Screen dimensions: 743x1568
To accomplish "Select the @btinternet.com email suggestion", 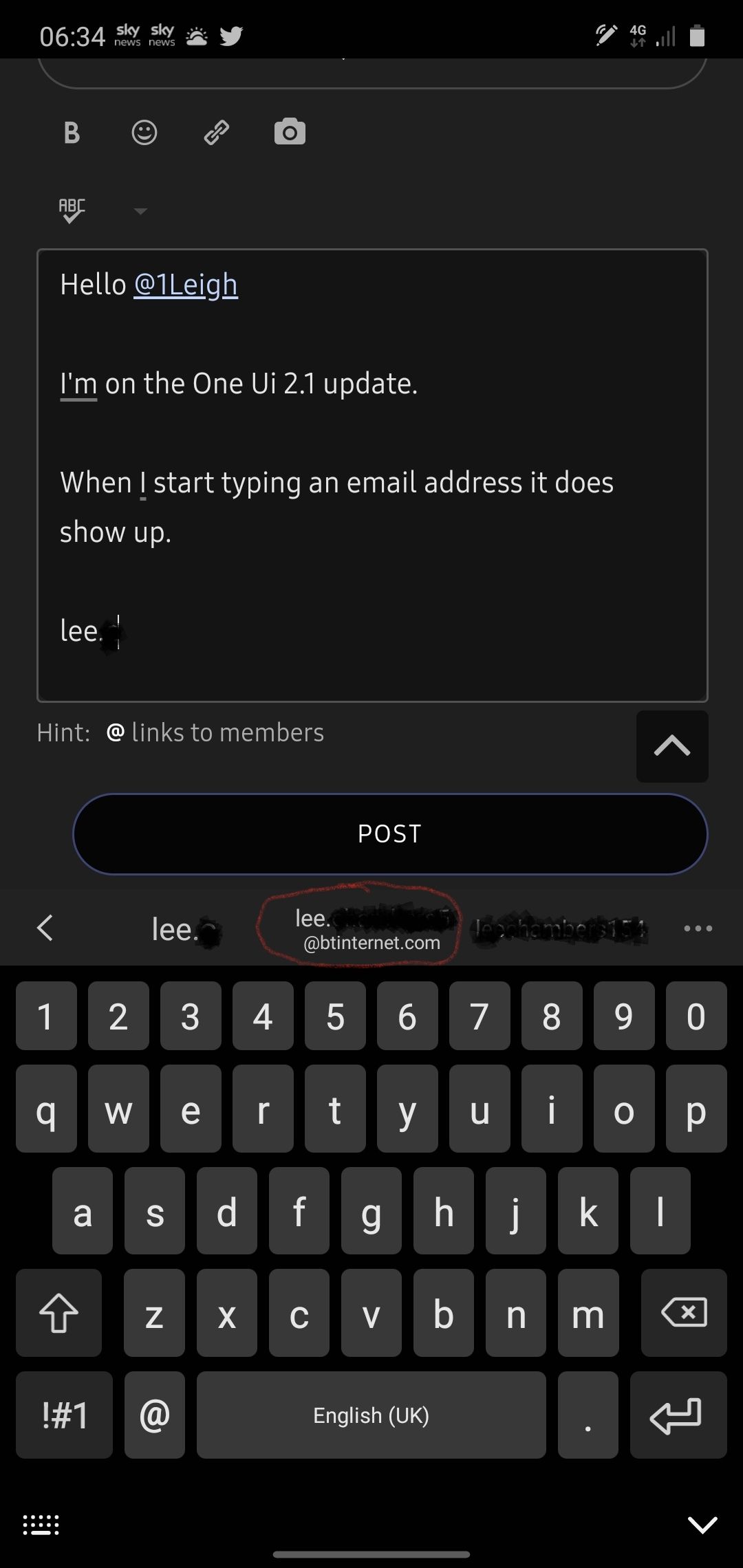I will (358, 929).
